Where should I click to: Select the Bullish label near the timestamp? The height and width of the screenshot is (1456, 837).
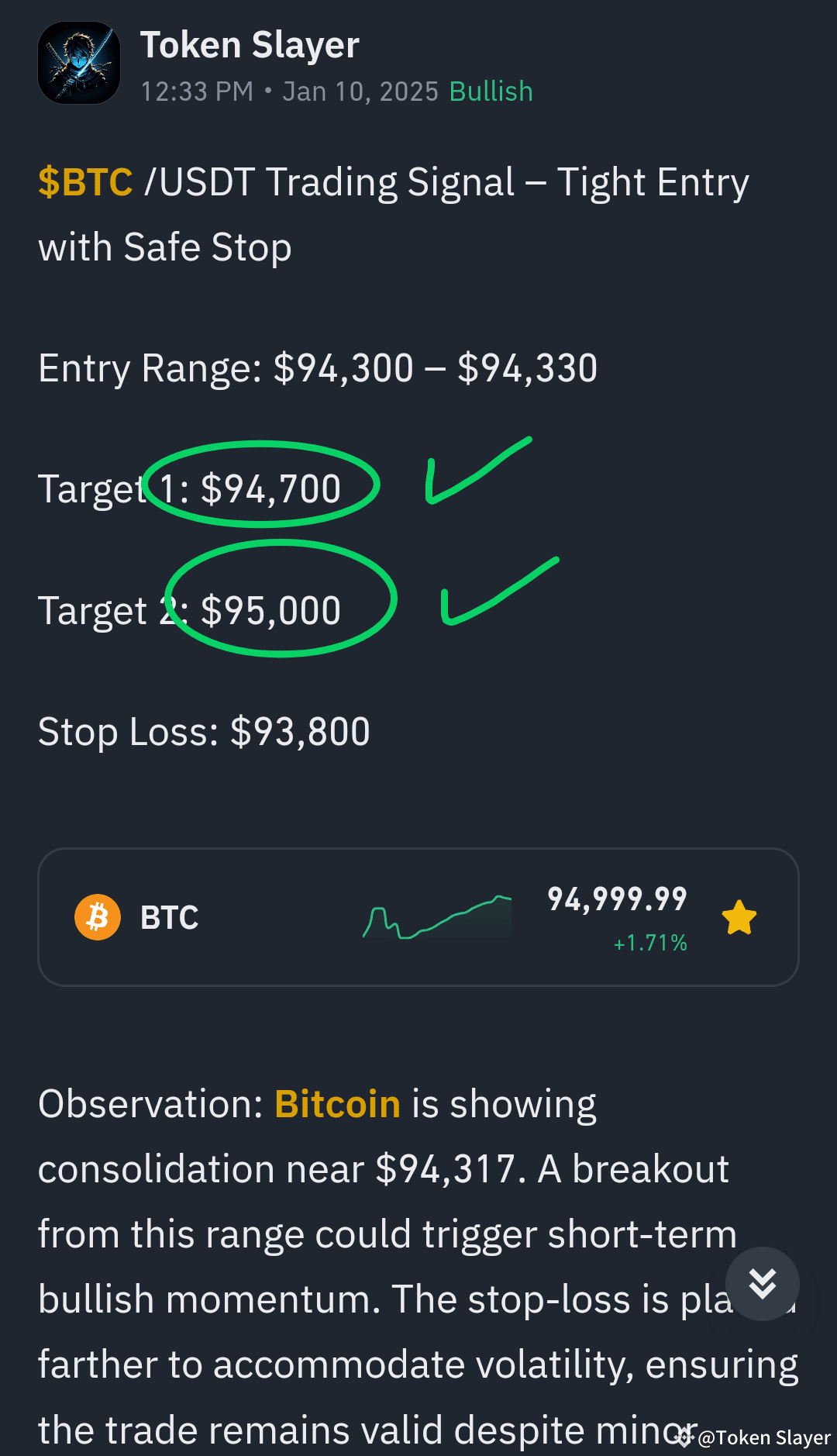[490, 90]
